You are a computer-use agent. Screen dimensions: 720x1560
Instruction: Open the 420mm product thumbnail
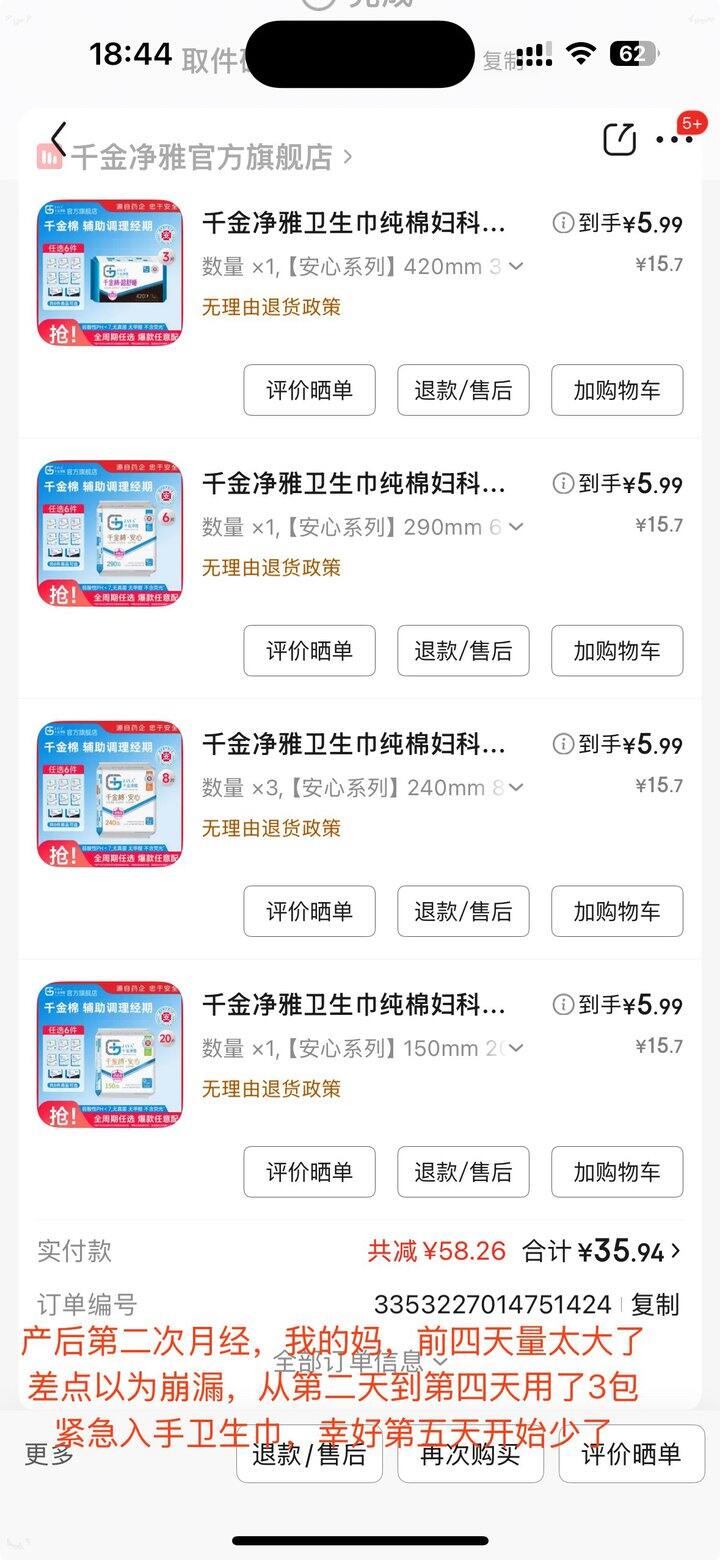110,273
